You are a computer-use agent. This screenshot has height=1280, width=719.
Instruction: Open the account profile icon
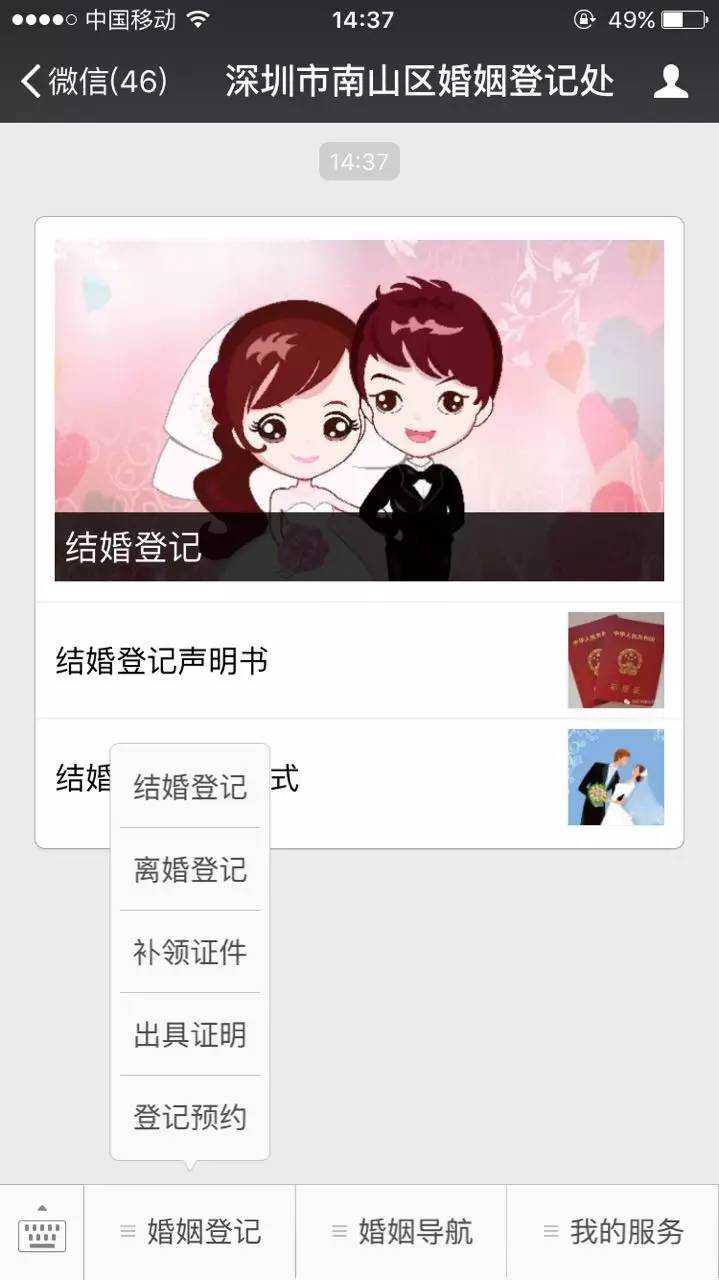click(670, 81)
